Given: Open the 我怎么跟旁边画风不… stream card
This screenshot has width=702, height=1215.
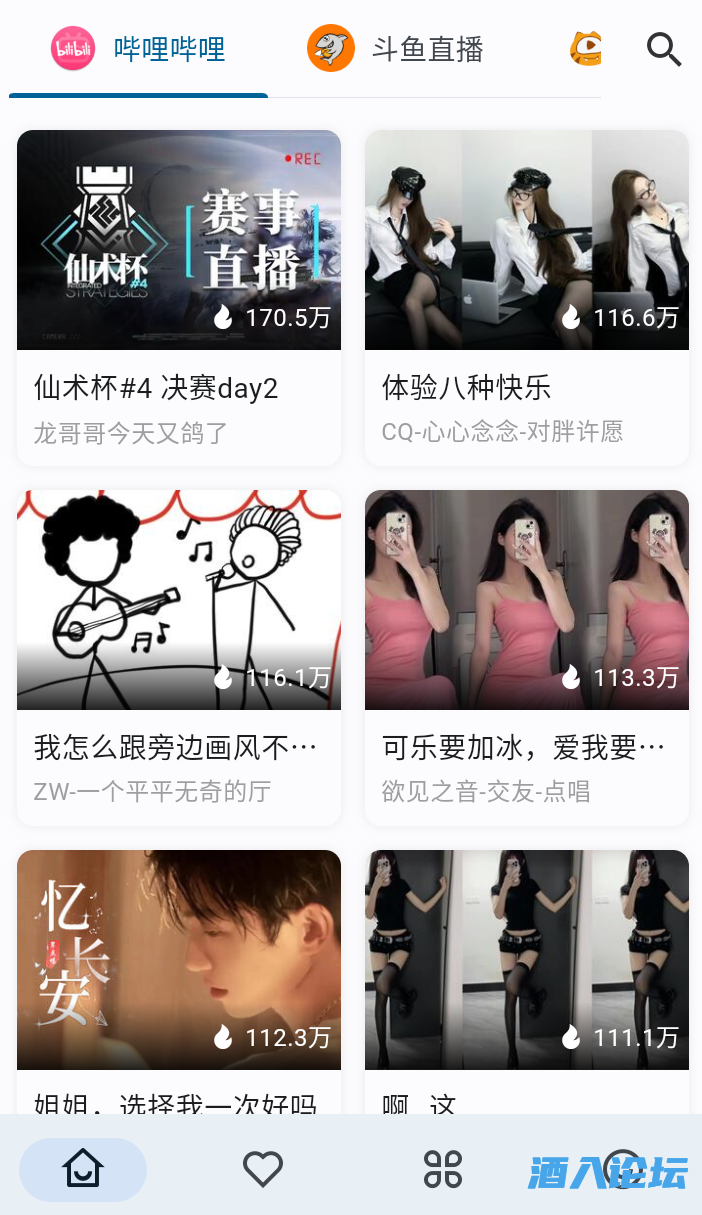Looking at the screenshot, I should pos(179,600).
